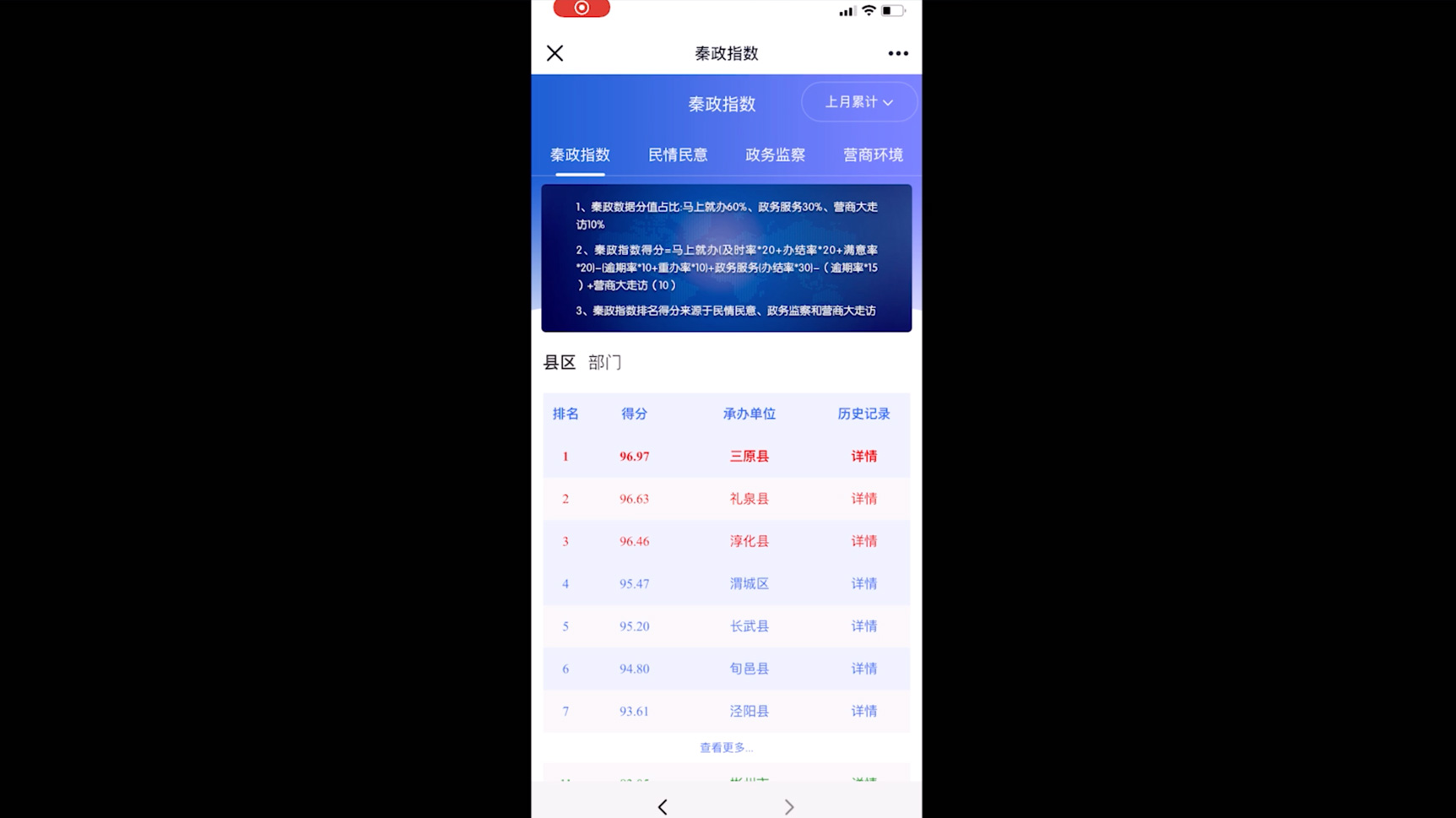This screenshot has height=818, width=1456.
Task: Show 详情 for 泾阳县
Action: click(x=863, y=711)
